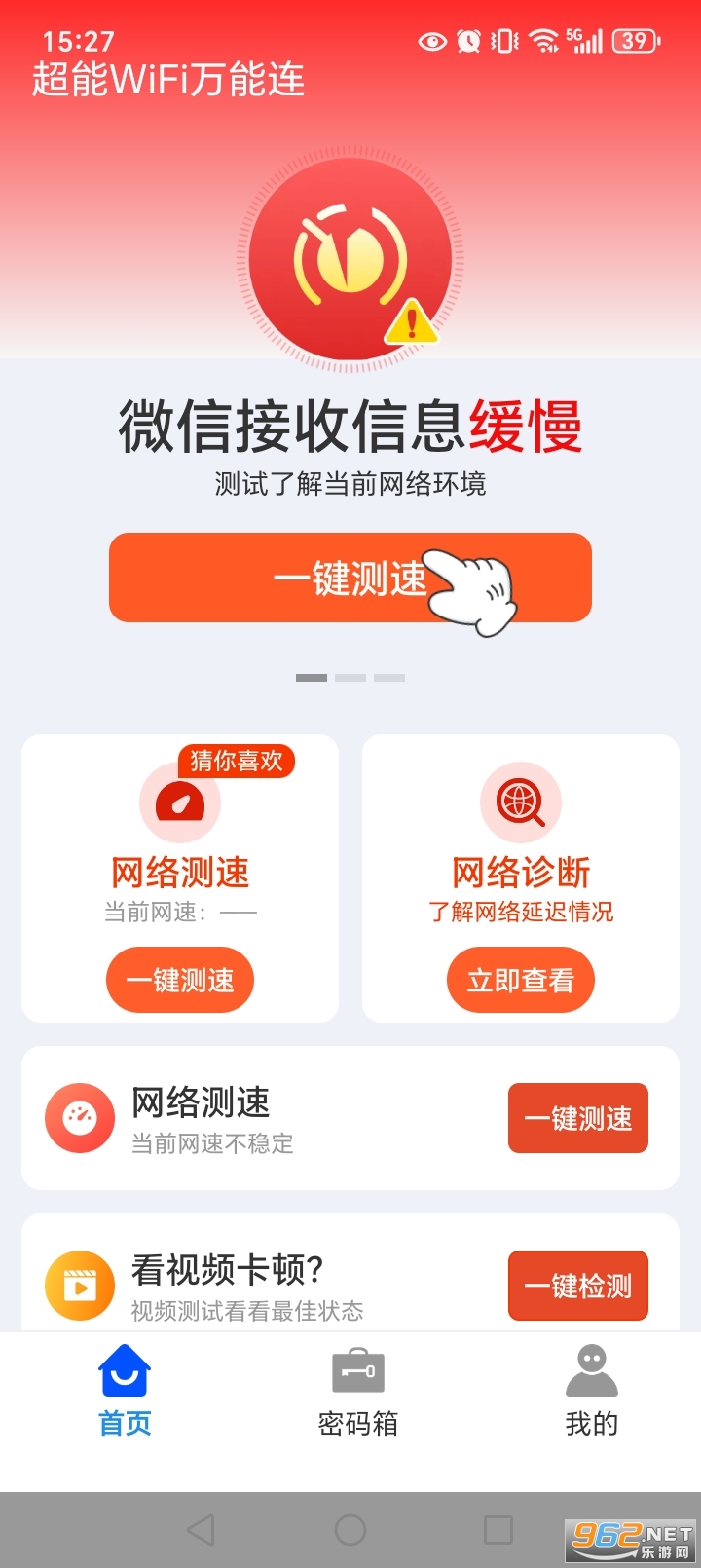Tap the highlighted first carousel dot
This screenshot has height=1568, width=701.
312,677
